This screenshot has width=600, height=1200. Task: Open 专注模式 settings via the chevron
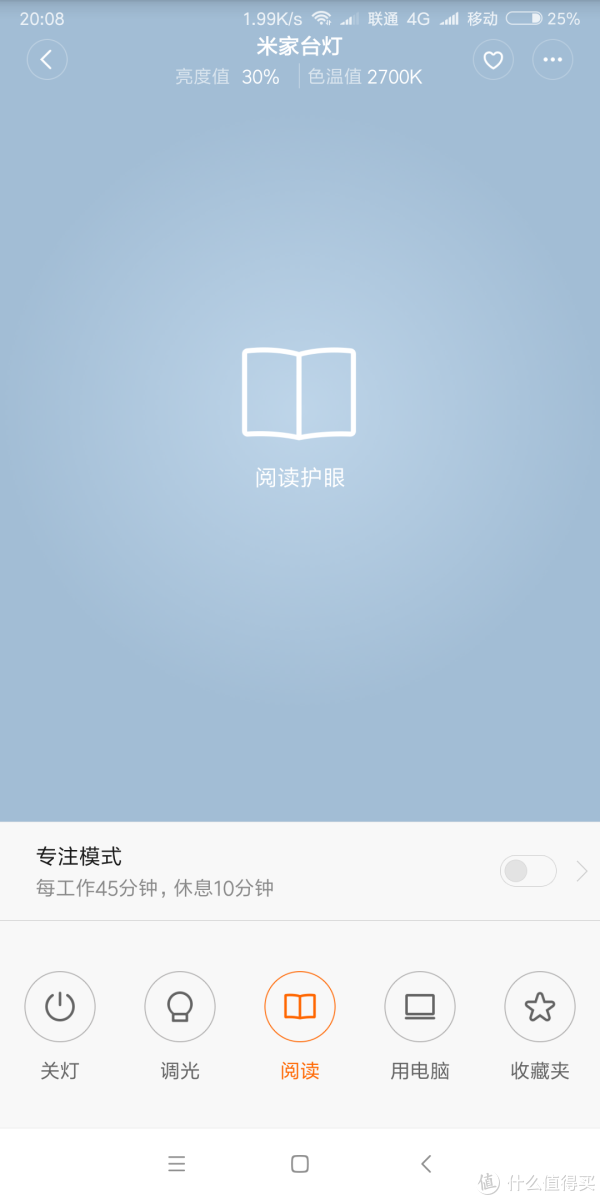pyautogui.click(x=582, y=871)
